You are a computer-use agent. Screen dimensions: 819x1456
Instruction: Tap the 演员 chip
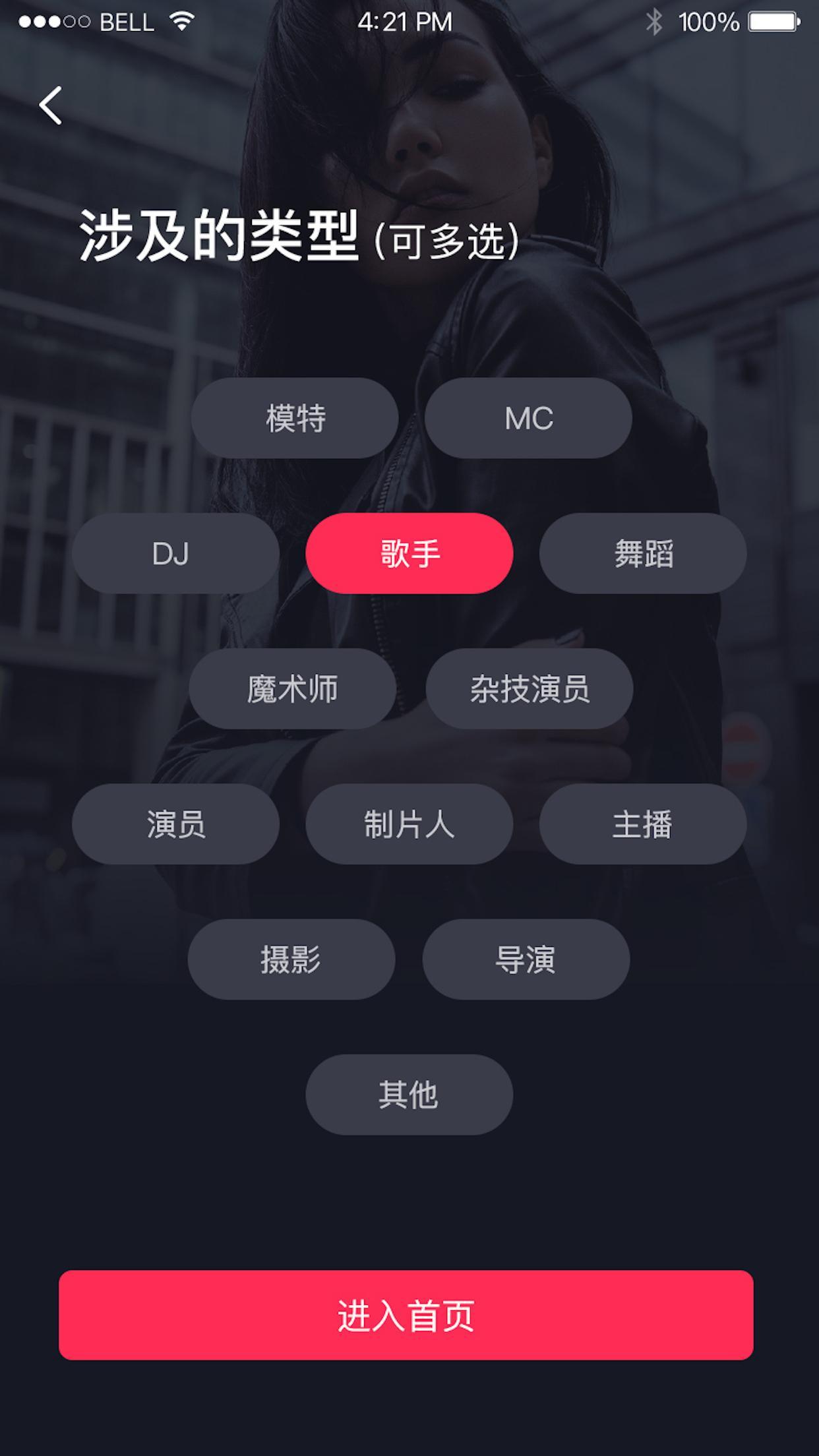[175, 824]
